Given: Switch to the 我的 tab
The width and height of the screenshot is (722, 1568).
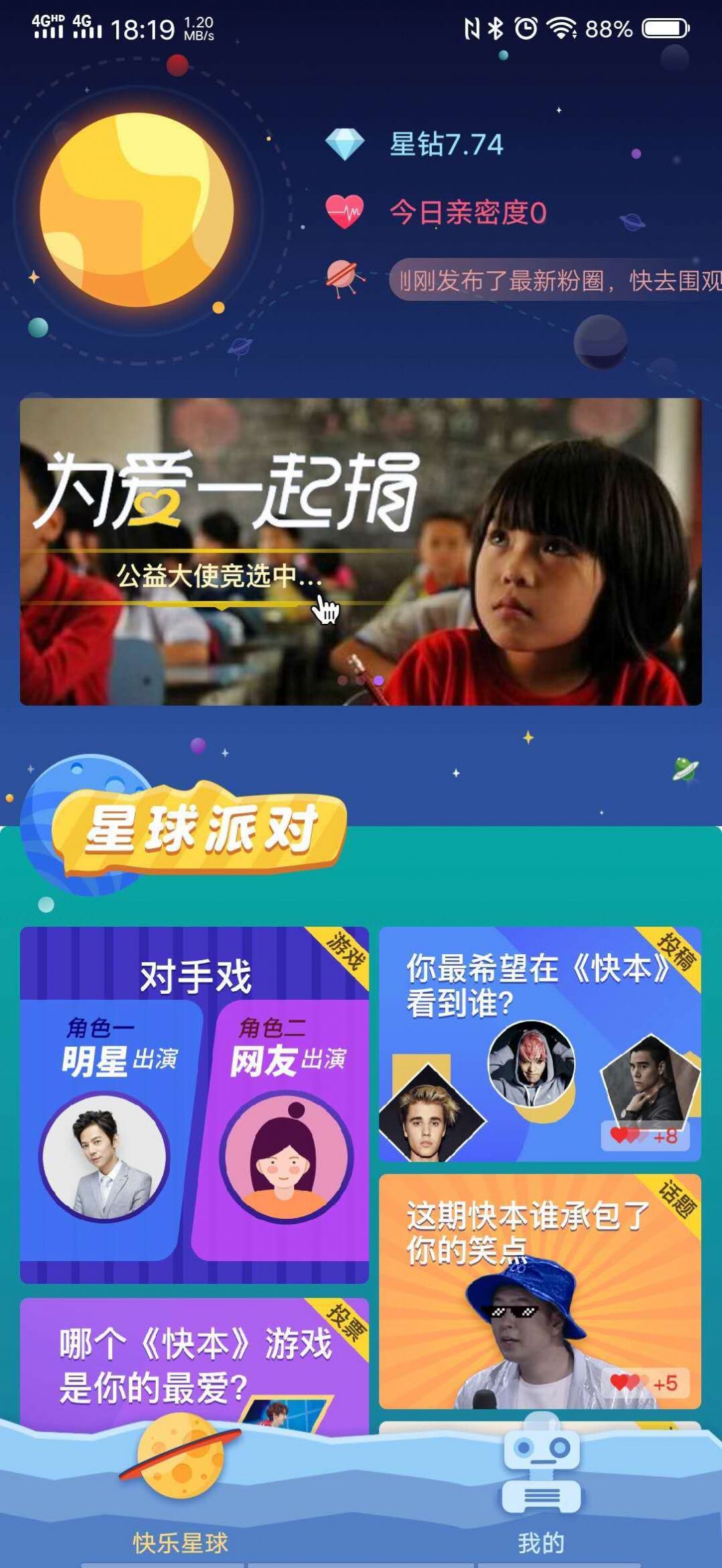Looking at the screenshot, I should point(541,1496).
